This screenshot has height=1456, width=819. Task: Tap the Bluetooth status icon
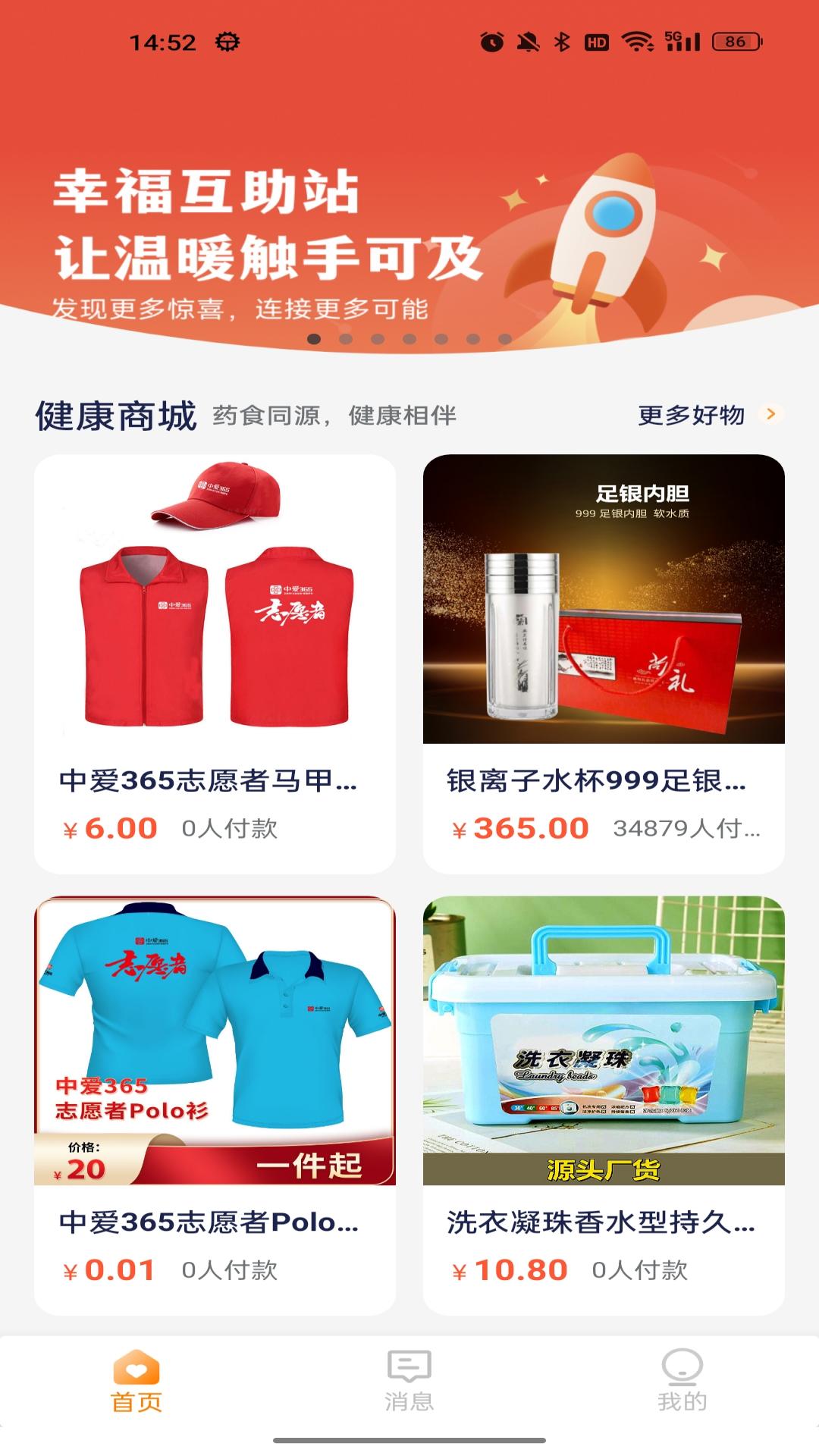pos(563,44)
